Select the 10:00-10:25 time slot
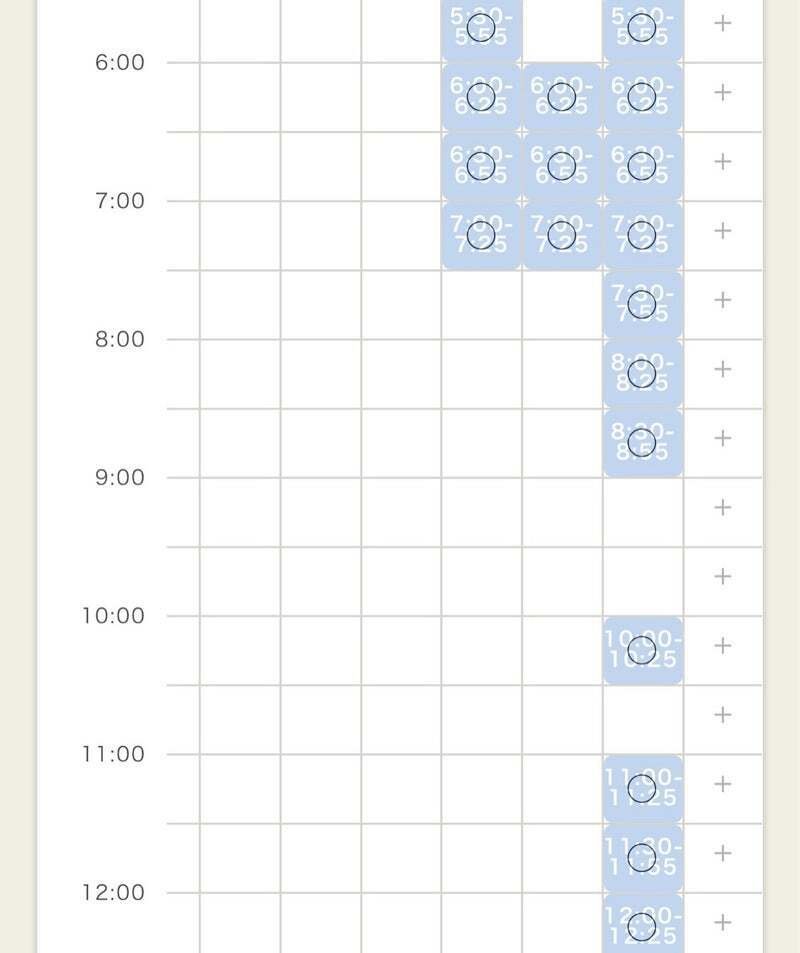This screenshot has width=800, height=953. pyautogui.click(x=642, y=650)
